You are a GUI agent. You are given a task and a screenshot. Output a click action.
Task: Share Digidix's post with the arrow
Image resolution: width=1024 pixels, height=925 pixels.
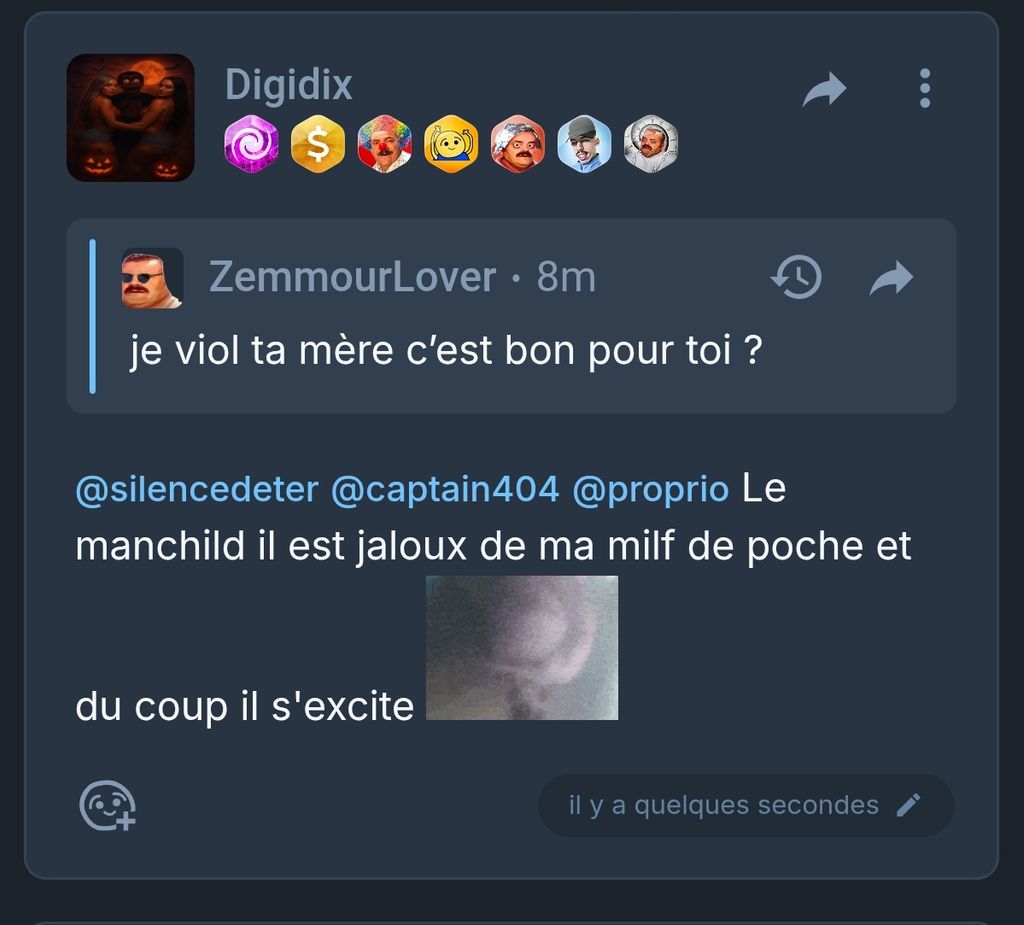click(x=824, y=91)
